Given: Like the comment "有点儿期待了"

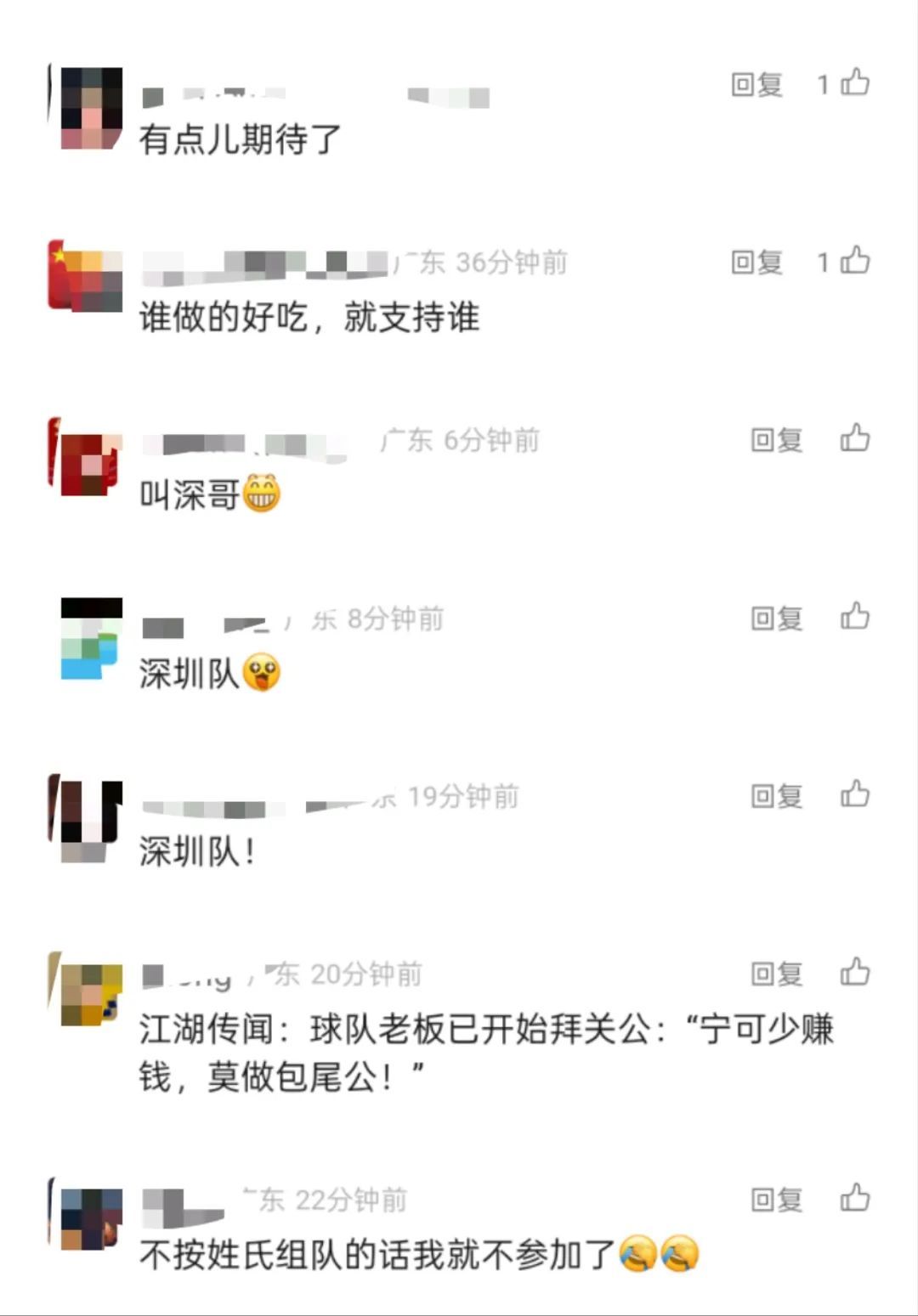Looking at the screenshot, I should (x=854, y=82).
